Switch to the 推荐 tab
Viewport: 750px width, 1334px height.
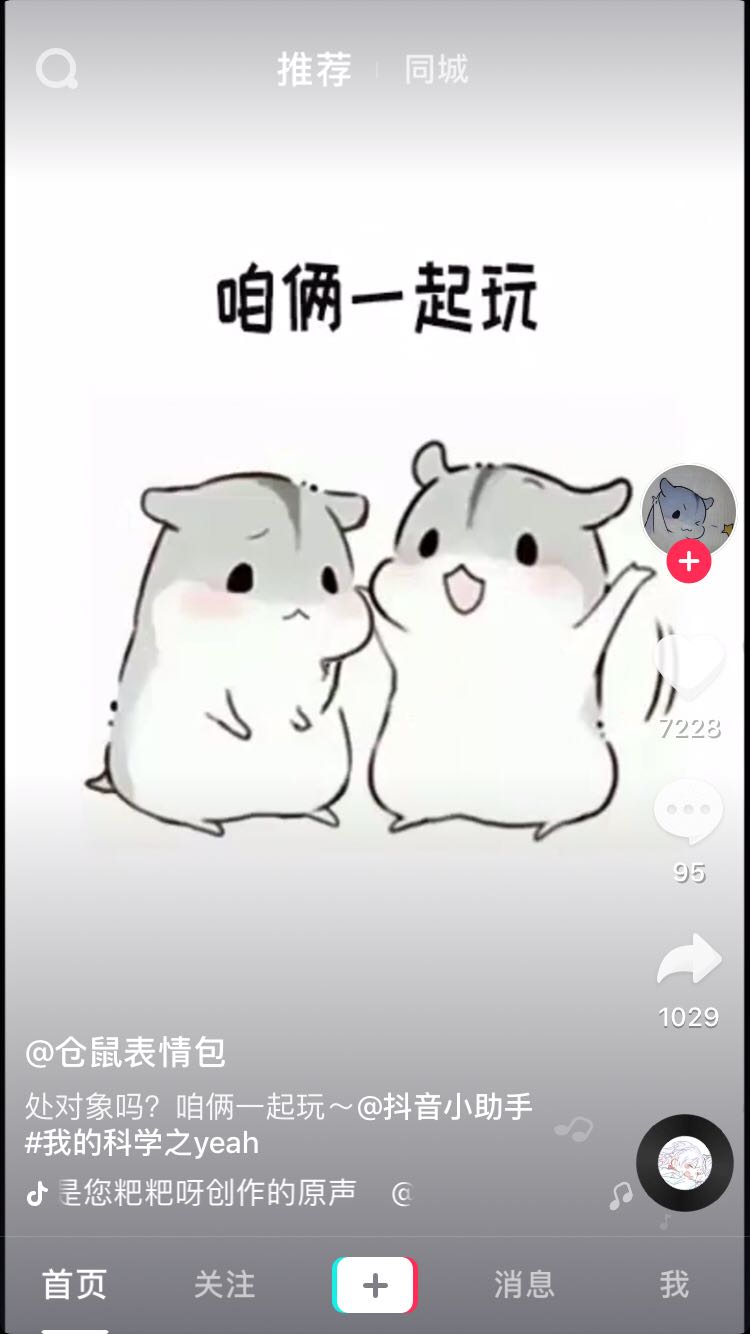(x=314, y=69)
